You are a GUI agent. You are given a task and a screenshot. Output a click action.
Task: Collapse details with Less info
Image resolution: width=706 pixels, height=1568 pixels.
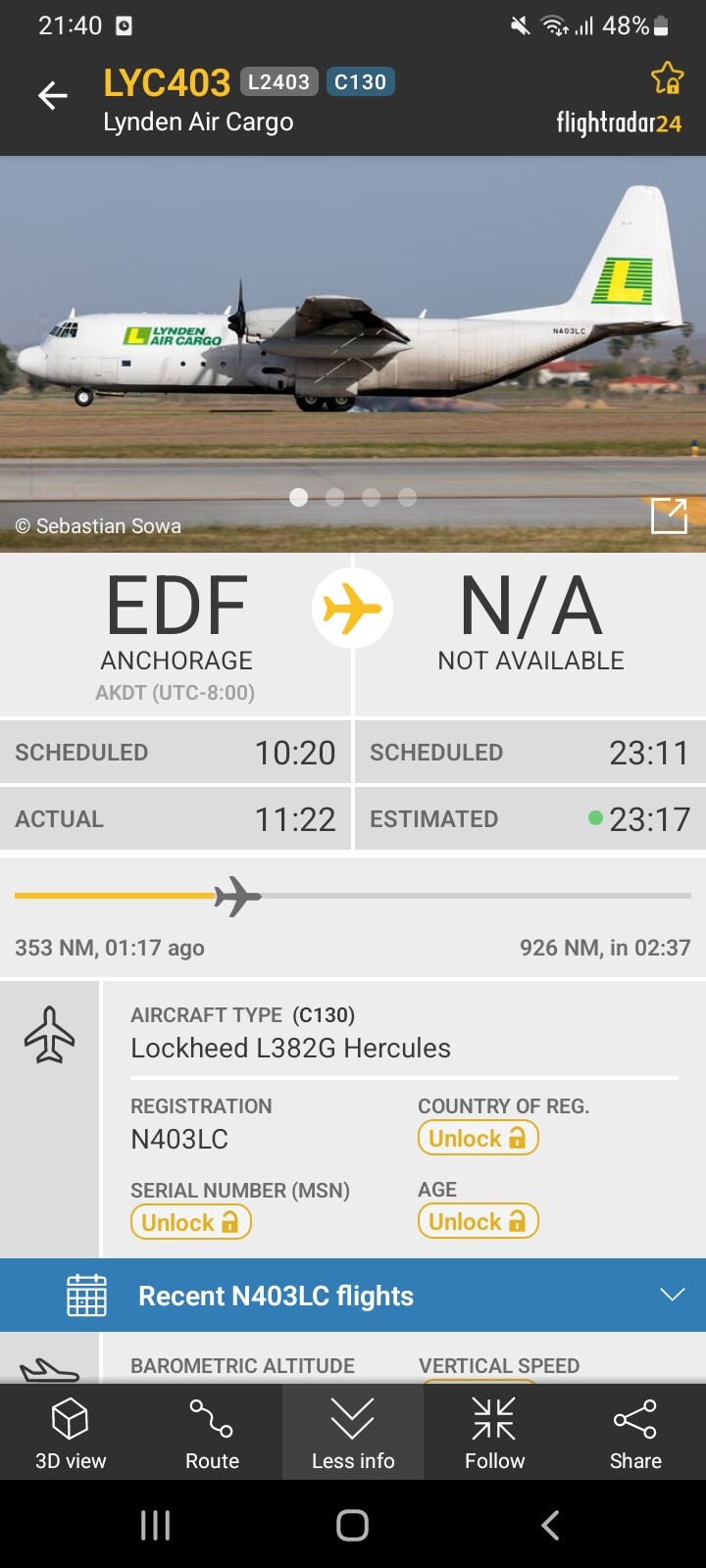tap(353, 1433)
